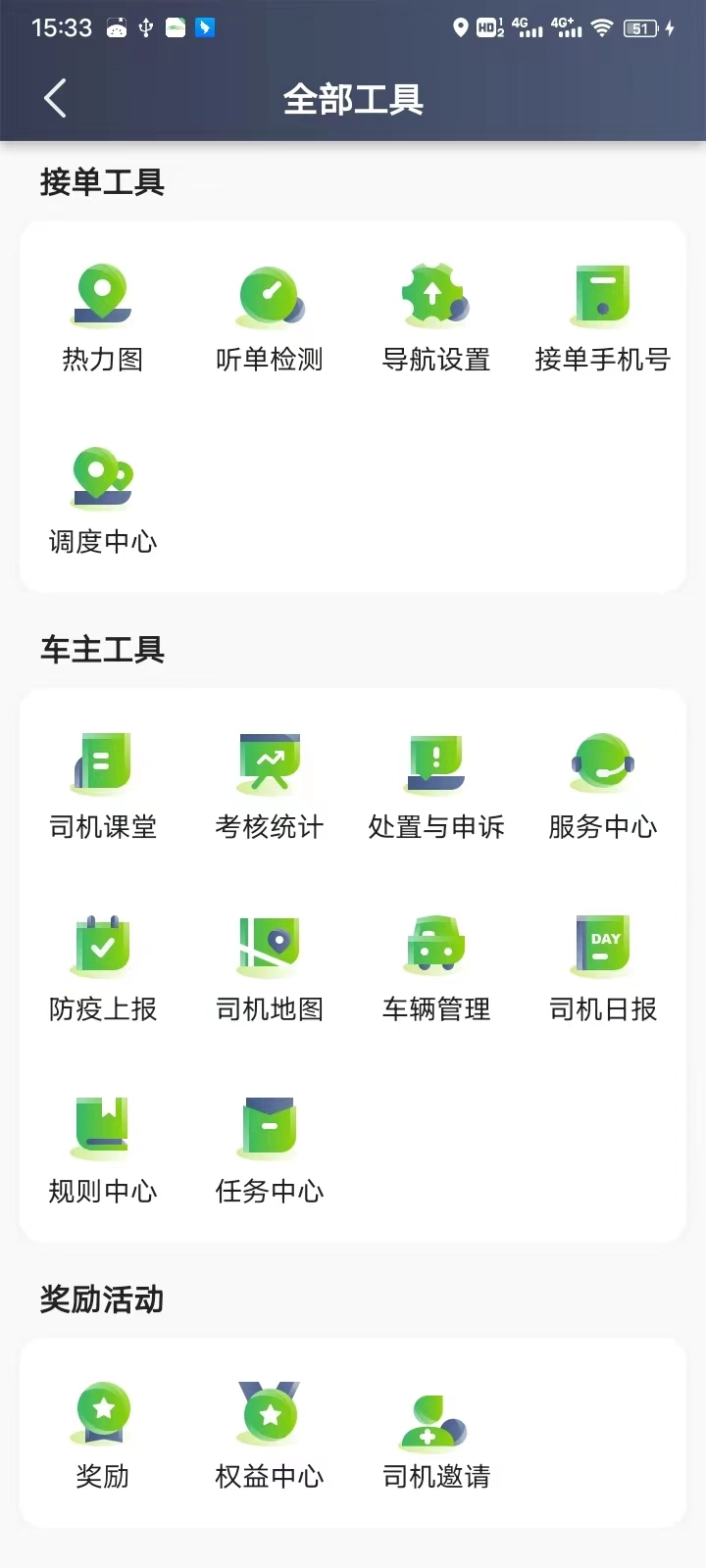This screenshot has width=706, height=1568.
Task: Go back from the 全部工具 page
Action: coord(56,99)
